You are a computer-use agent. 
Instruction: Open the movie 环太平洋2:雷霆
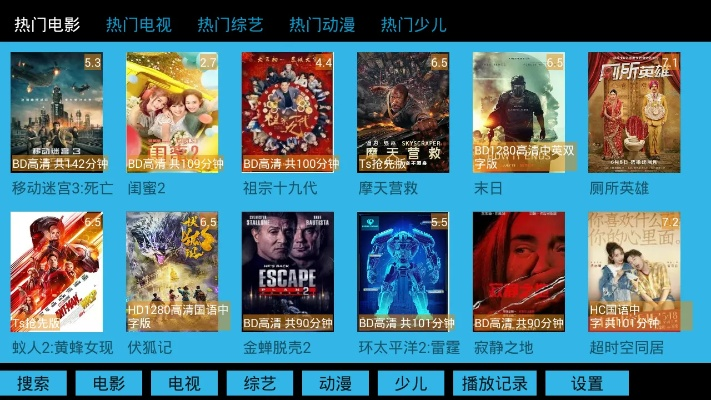click(x=403, y=272)
